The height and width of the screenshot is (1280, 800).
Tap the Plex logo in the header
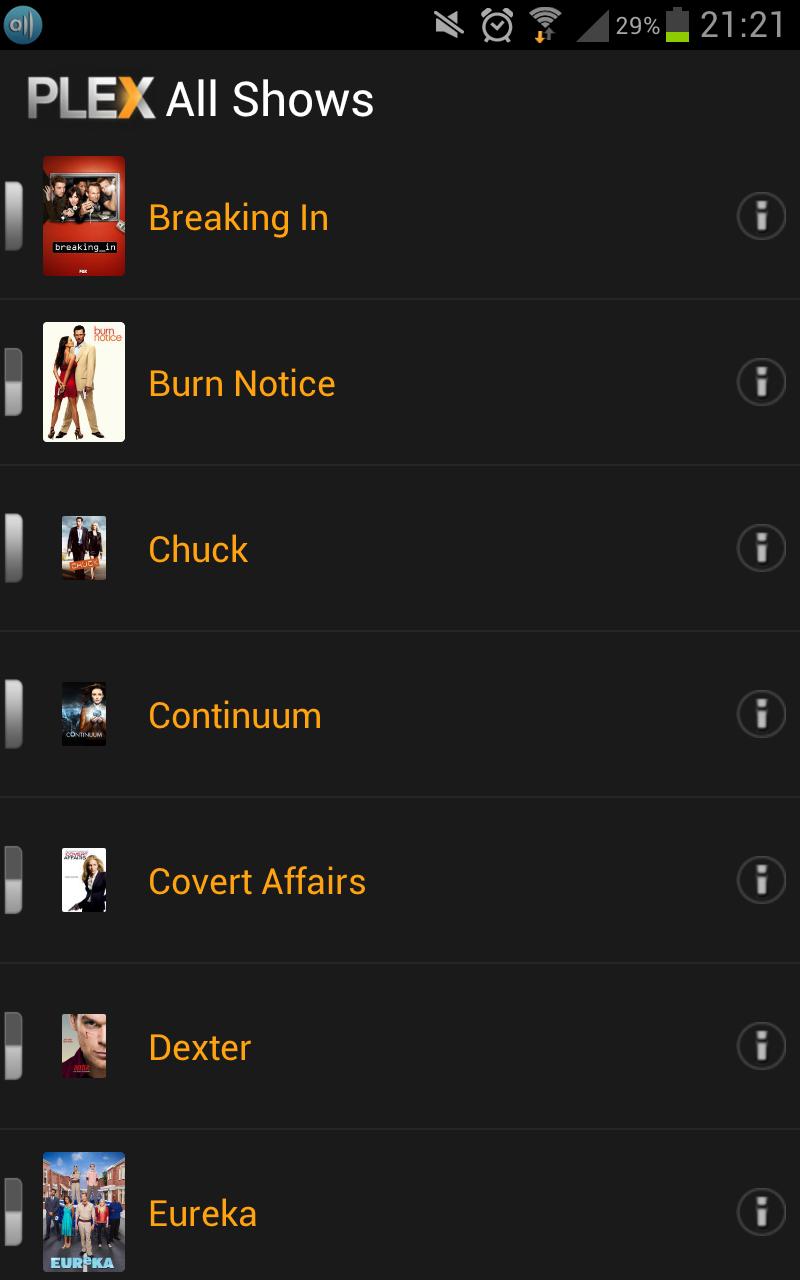click(91, 99)
